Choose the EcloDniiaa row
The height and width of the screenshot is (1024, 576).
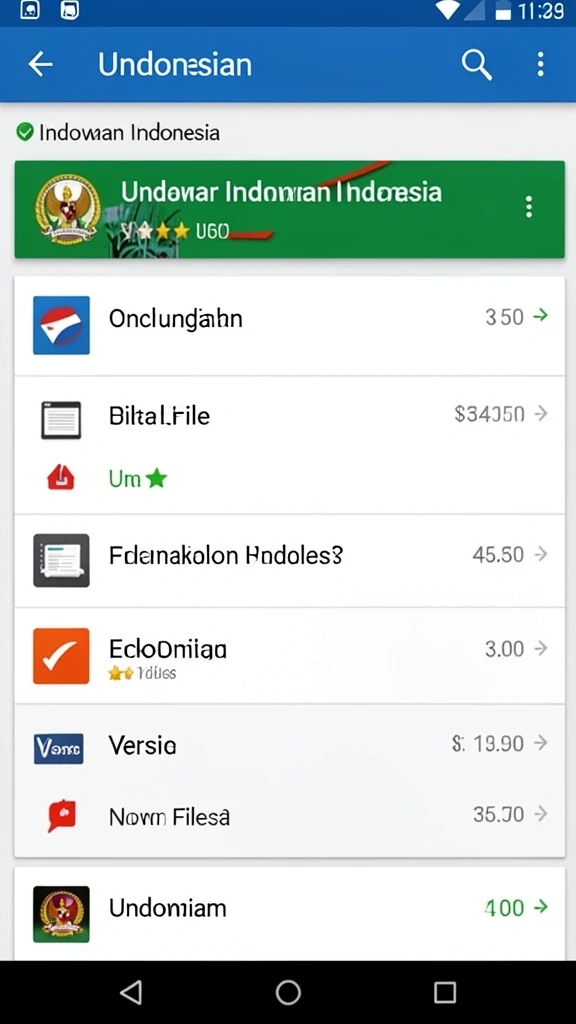pos(289,656)
